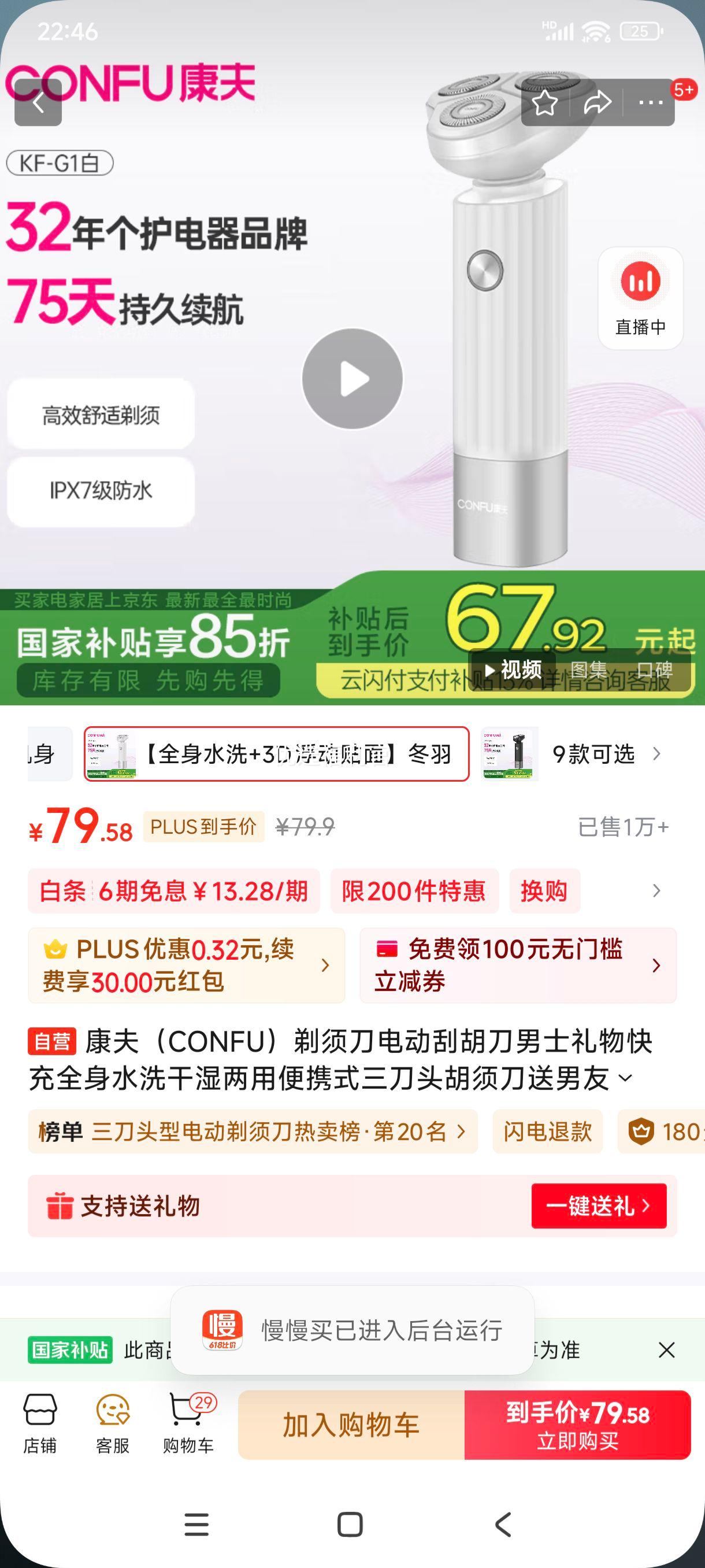Open the 店铺 store page
The height and width of the screenshot is (1568, 705).
coord(40,1425)
